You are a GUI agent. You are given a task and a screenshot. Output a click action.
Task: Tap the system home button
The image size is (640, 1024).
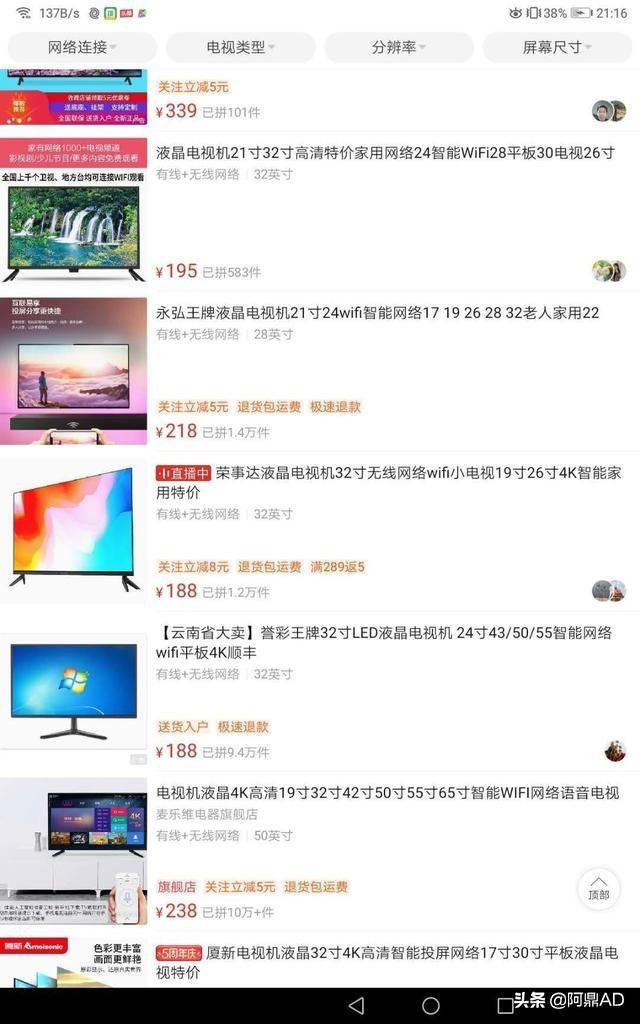pos(430,1006)
